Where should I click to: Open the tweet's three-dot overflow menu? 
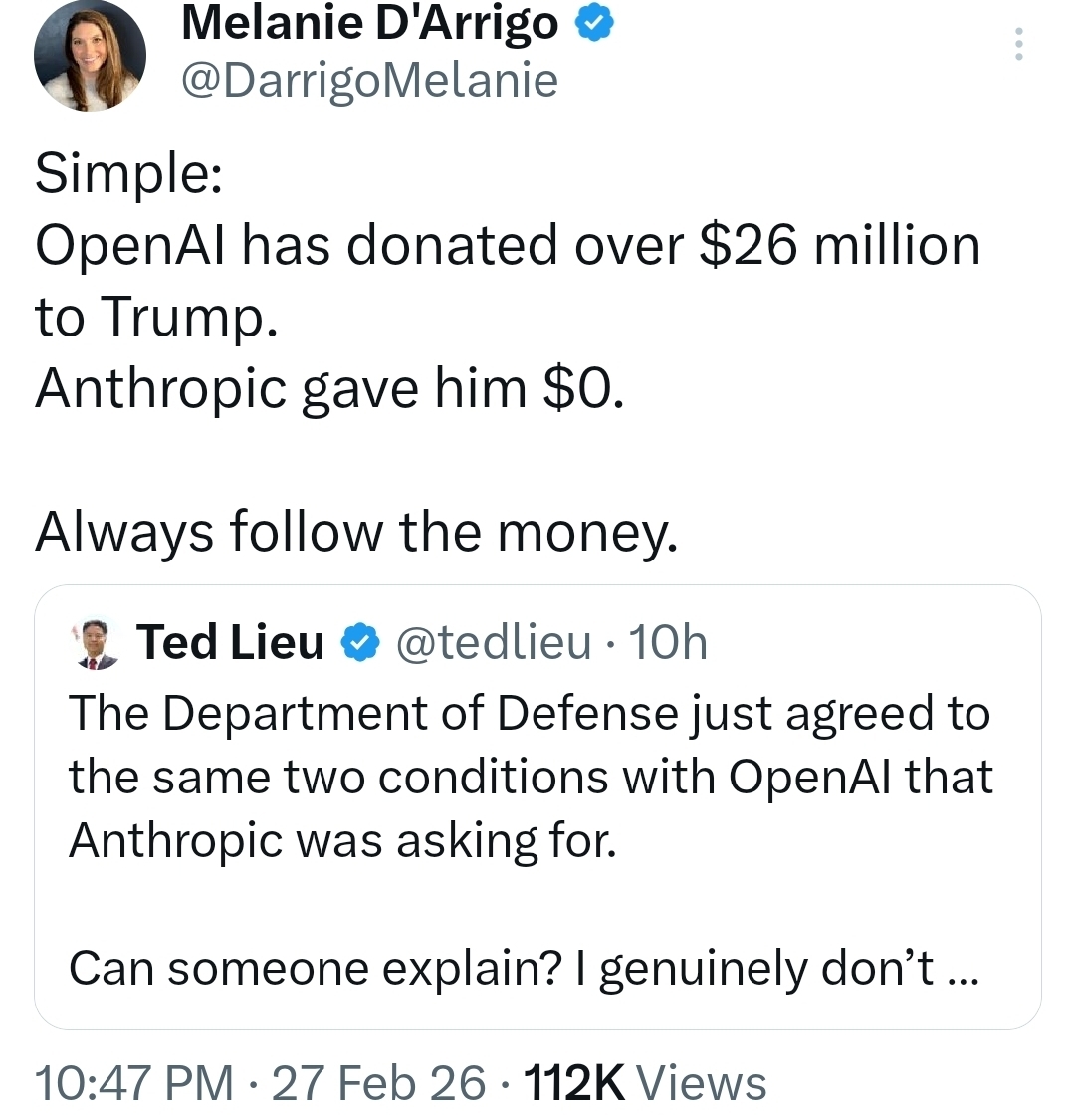[1018, 45]
